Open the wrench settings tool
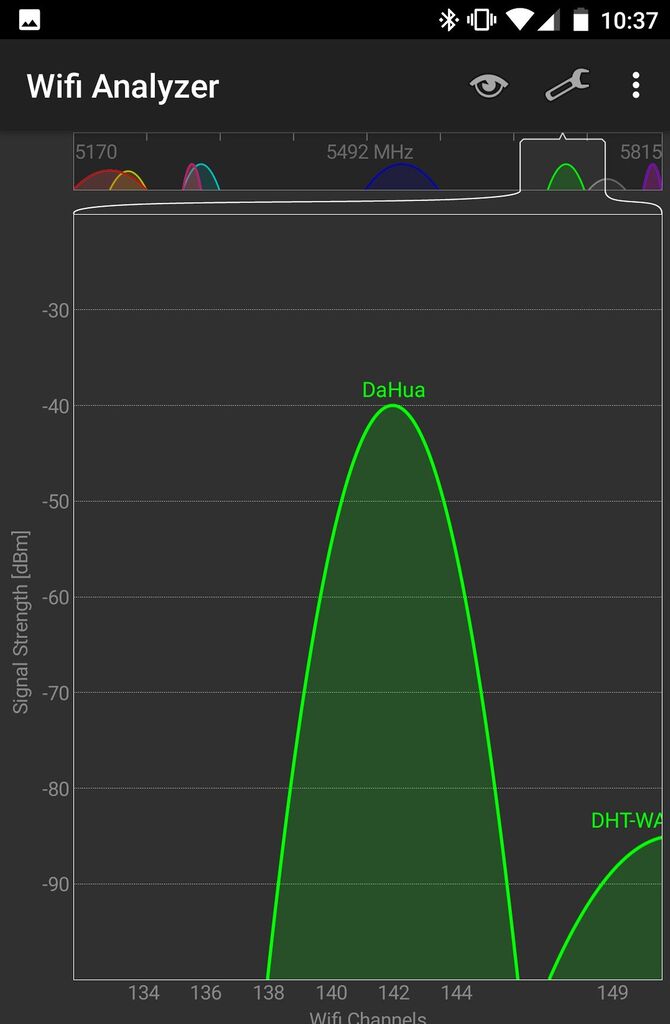 click(x=566, y=86)
